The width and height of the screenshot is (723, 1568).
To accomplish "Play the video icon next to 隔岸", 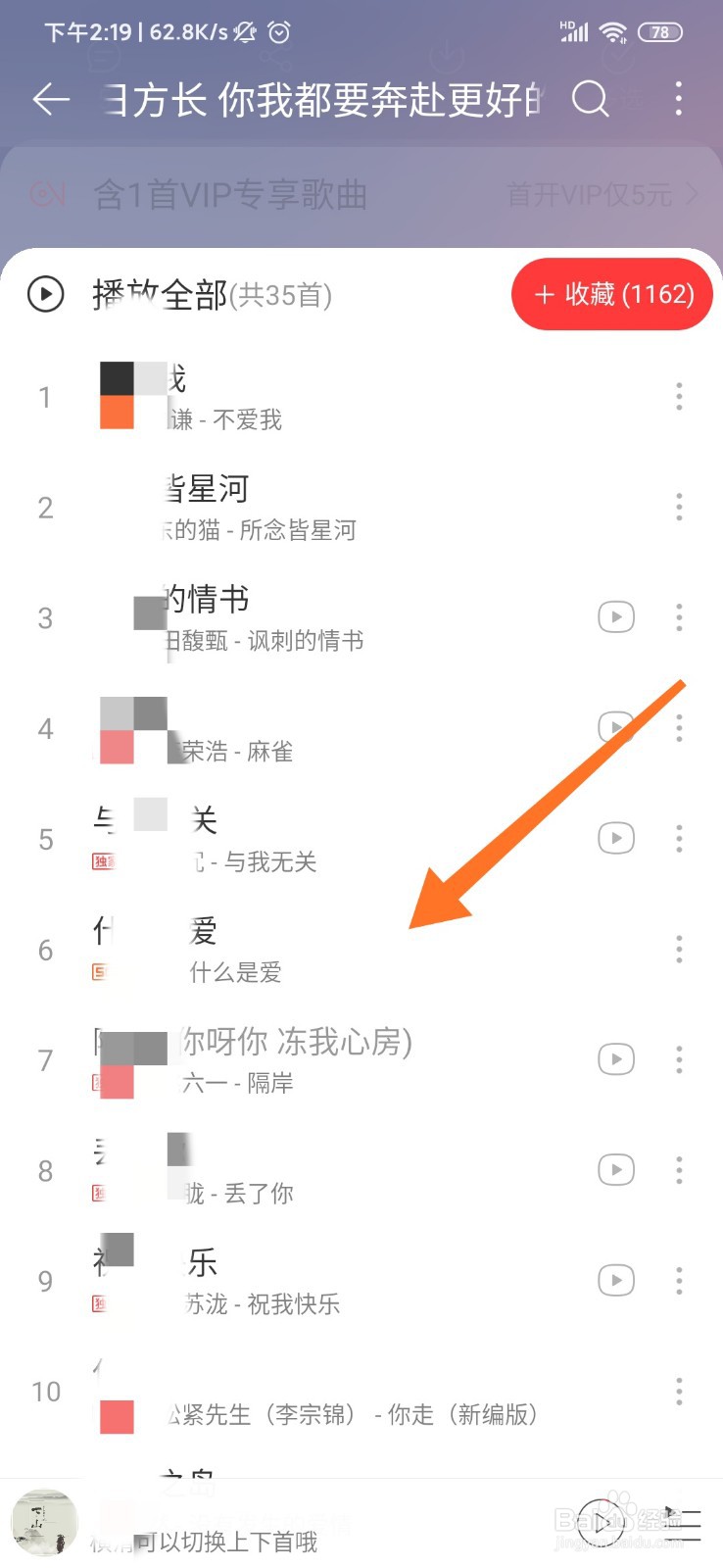I will 615,1058.
